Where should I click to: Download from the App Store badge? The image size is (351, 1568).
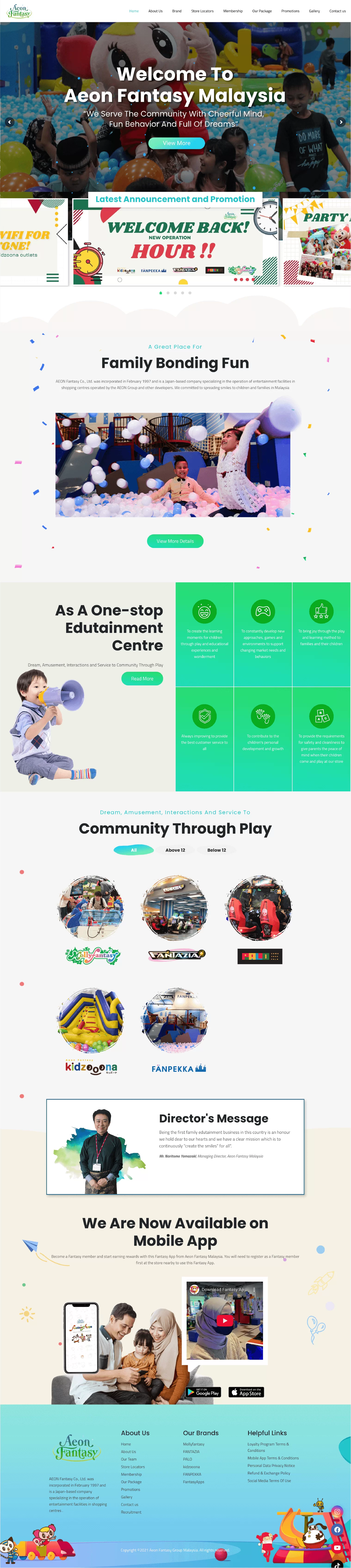(246, 1392)
